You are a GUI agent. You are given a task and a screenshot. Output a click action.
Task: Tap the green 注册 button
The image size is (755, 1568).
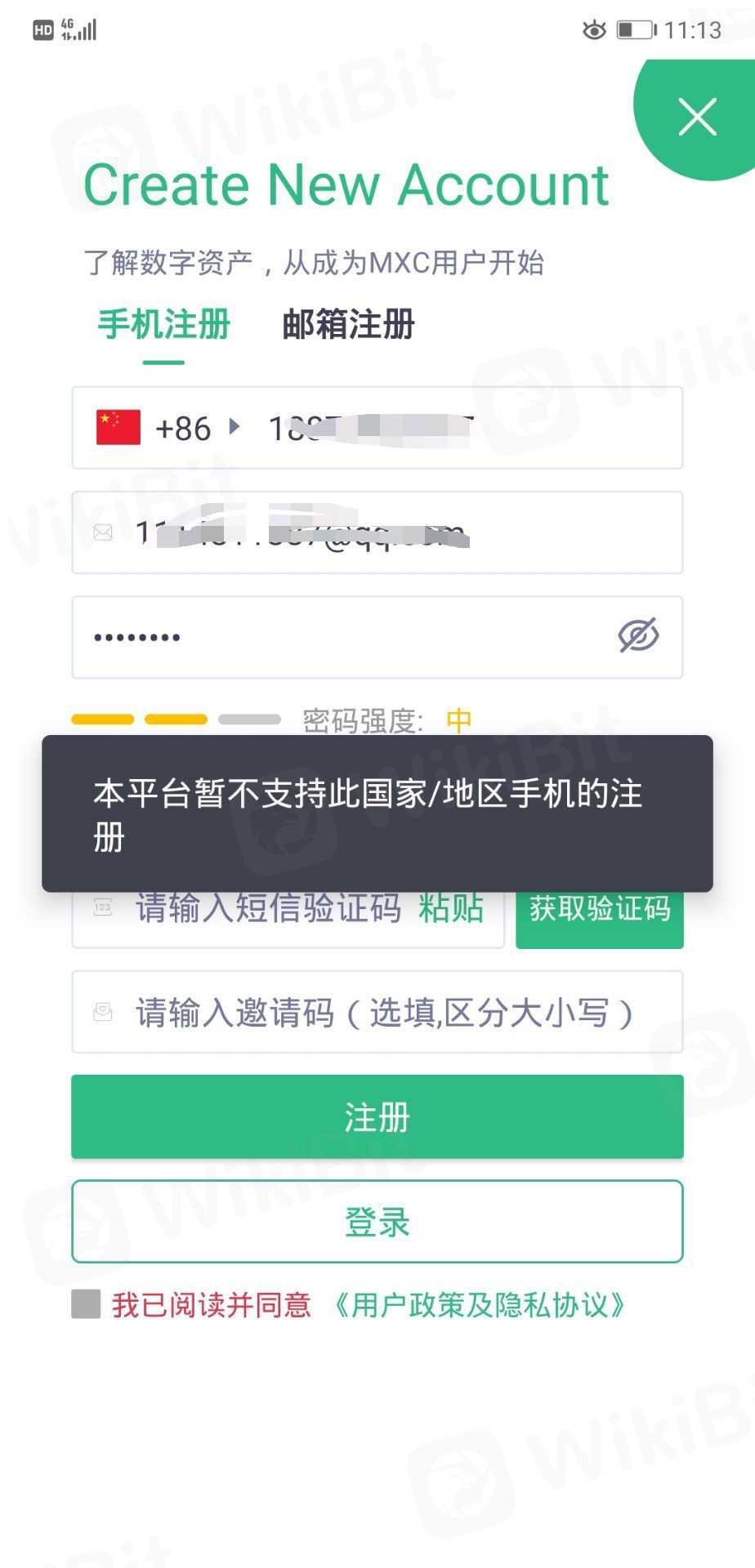(377, 1116)
